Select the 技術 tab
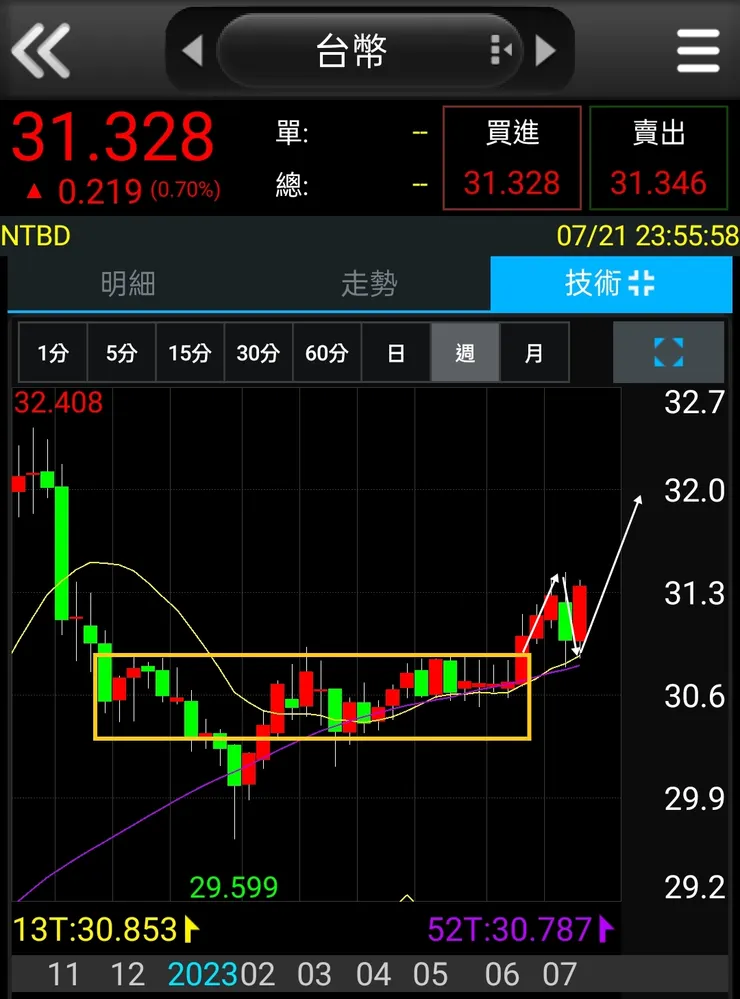The image size is (740, 999). 610,284
